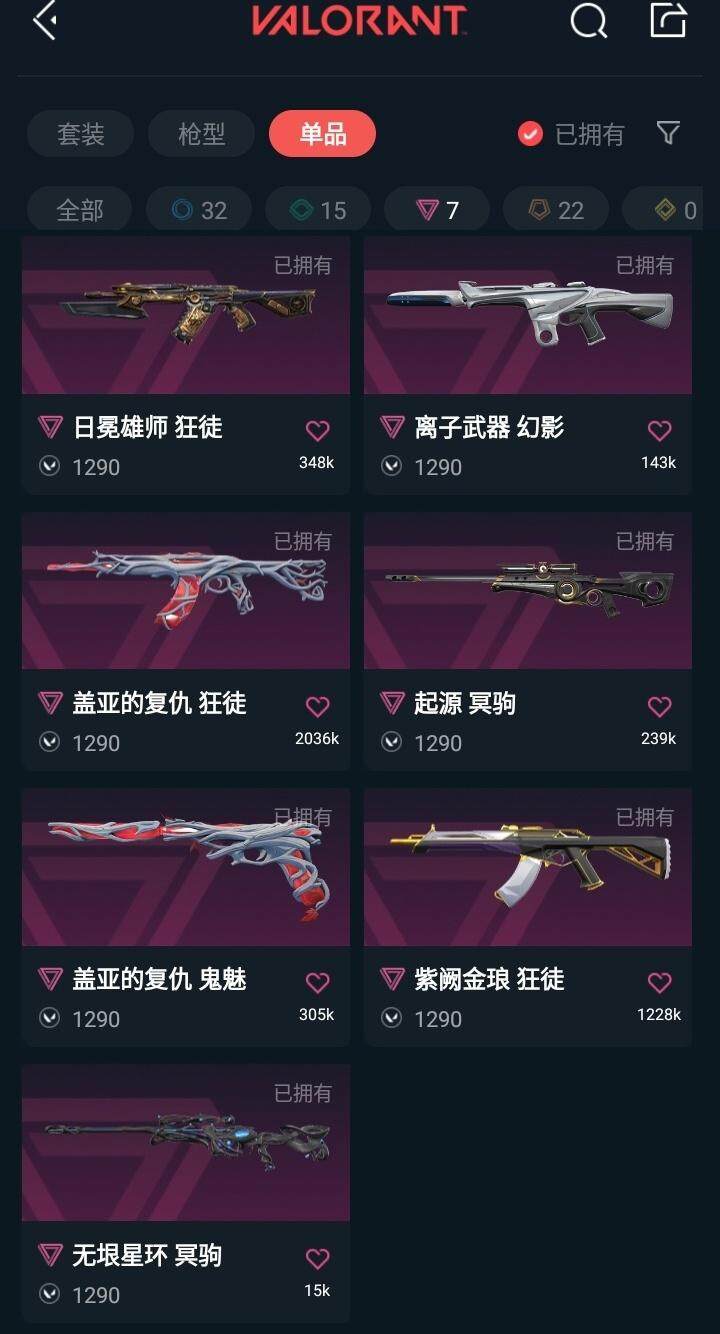Viewport: 720px width, 1334px height.
Task: Like the 离子武器 幻影 skin
Action: (x=659, y=431)
